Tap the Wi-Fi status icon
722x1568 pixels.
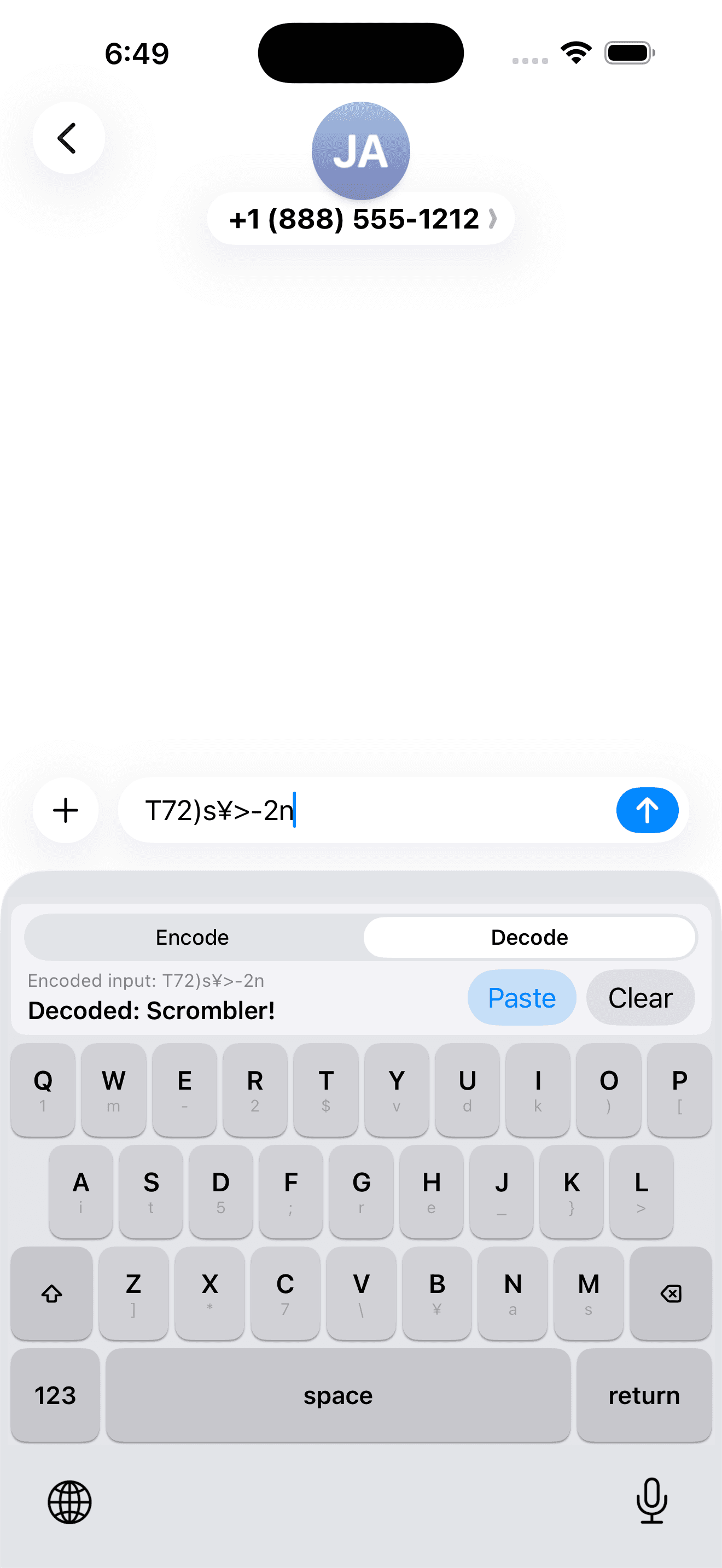(x=575, y=52)
